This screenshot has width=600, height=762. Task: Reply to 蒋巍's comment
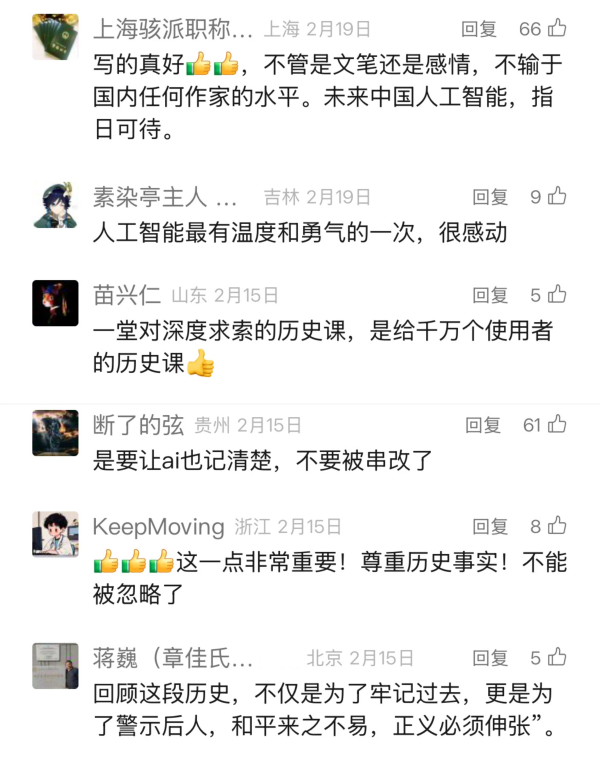[x=490, y=657]
